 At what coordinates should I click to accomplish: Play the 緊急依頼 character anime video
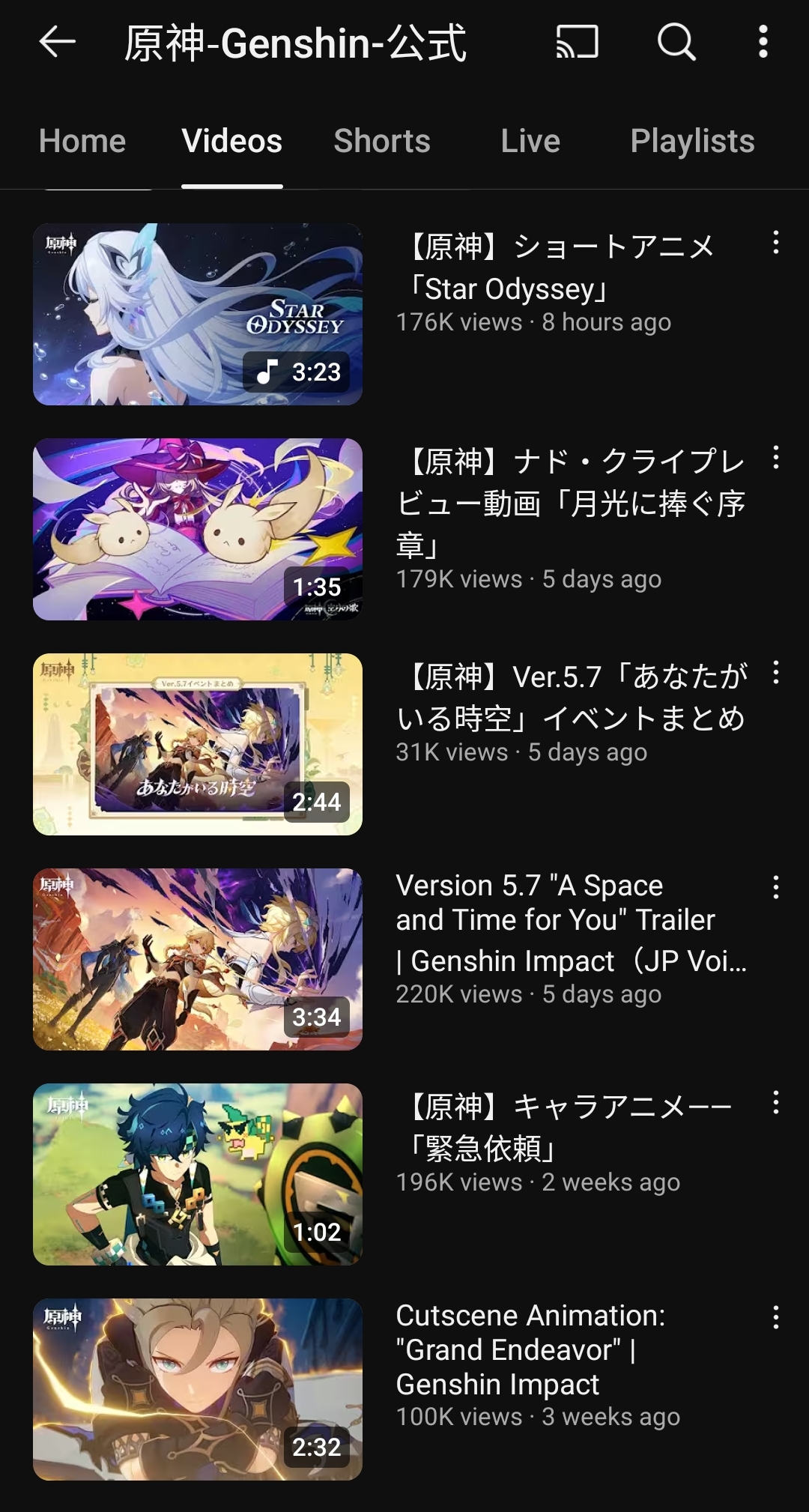click(x=198, y=1174)
